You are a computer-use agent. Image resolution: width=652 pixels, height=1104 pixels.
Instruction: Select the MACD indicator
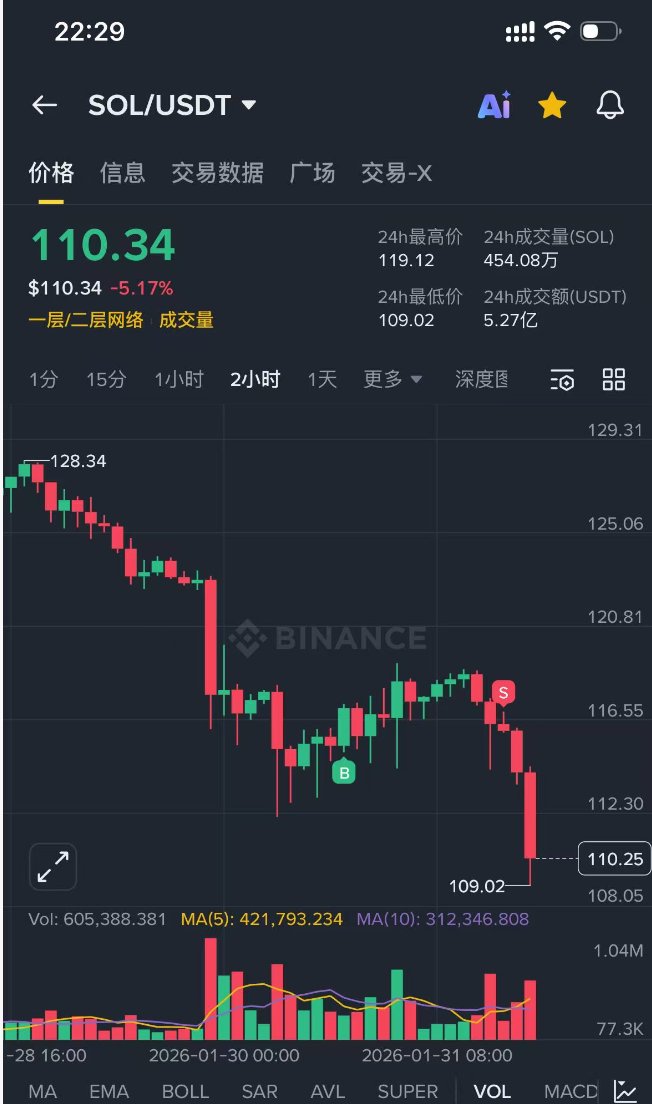pos(570,1091)
